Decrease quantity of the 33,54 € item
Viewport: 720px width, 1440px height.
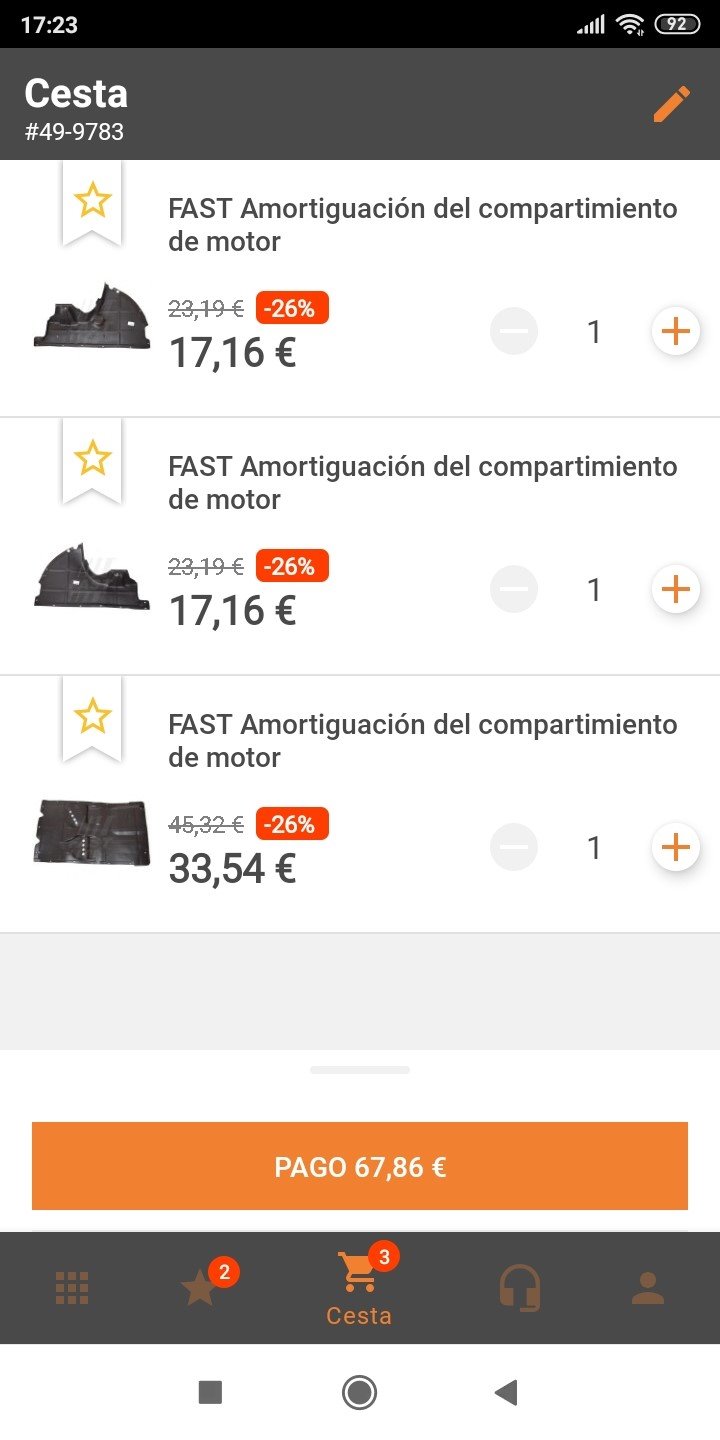click(x=514, y=848)
